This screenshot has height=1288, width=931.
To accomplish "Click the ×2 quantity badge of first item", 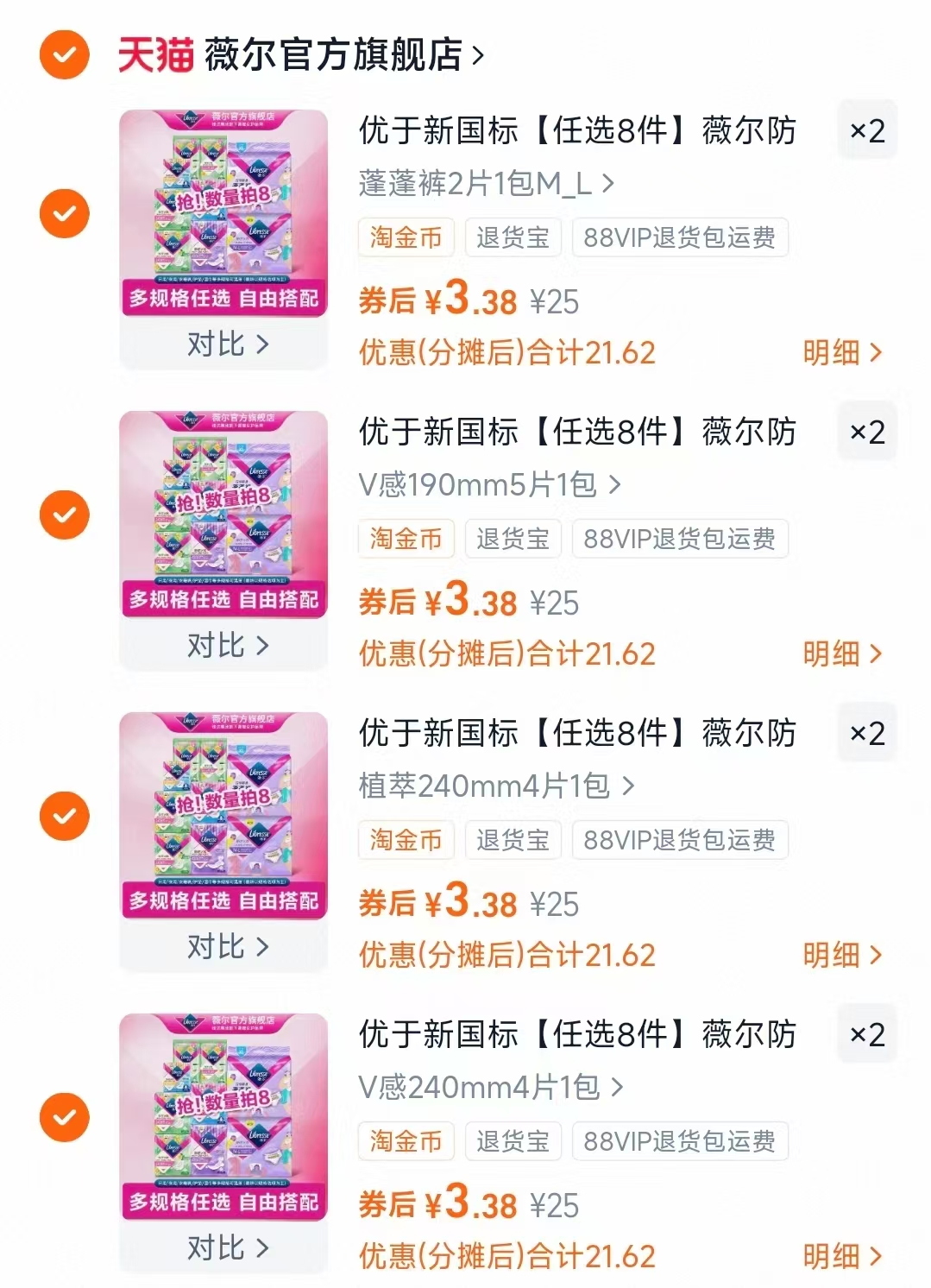I will [x=867, y=128].
